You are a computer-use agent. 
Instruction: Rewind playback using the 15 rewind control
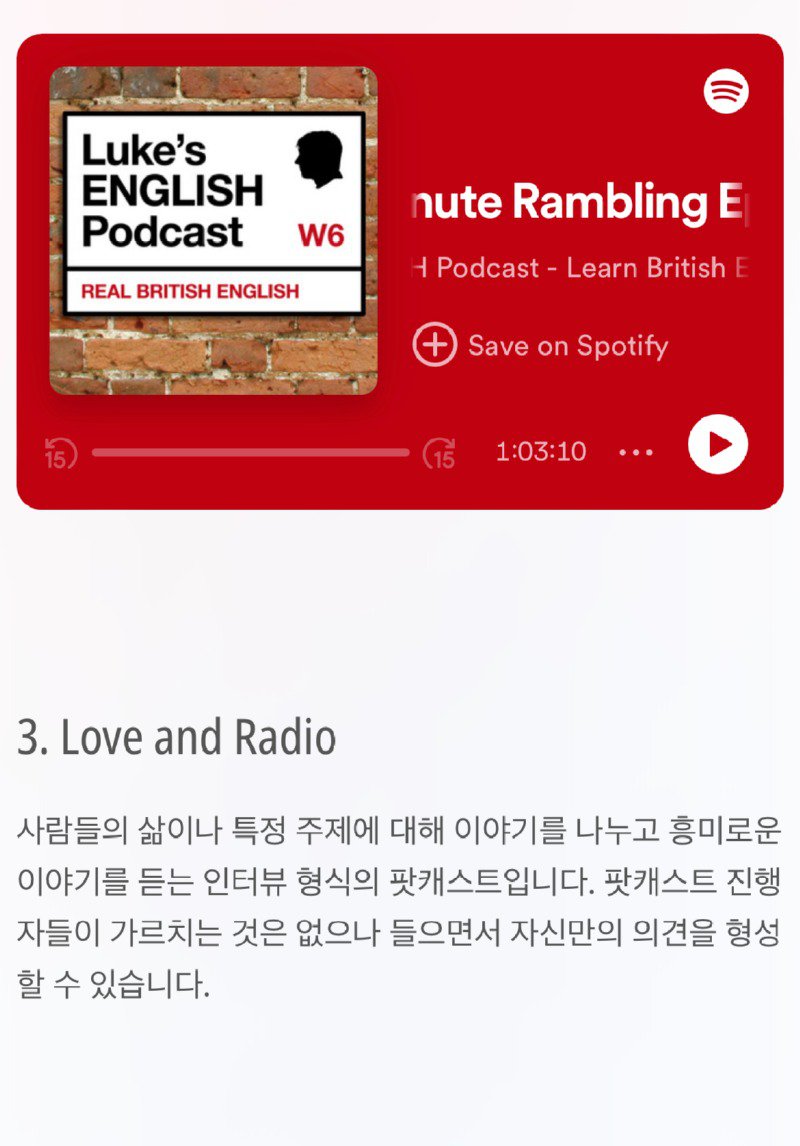[57, 451]
